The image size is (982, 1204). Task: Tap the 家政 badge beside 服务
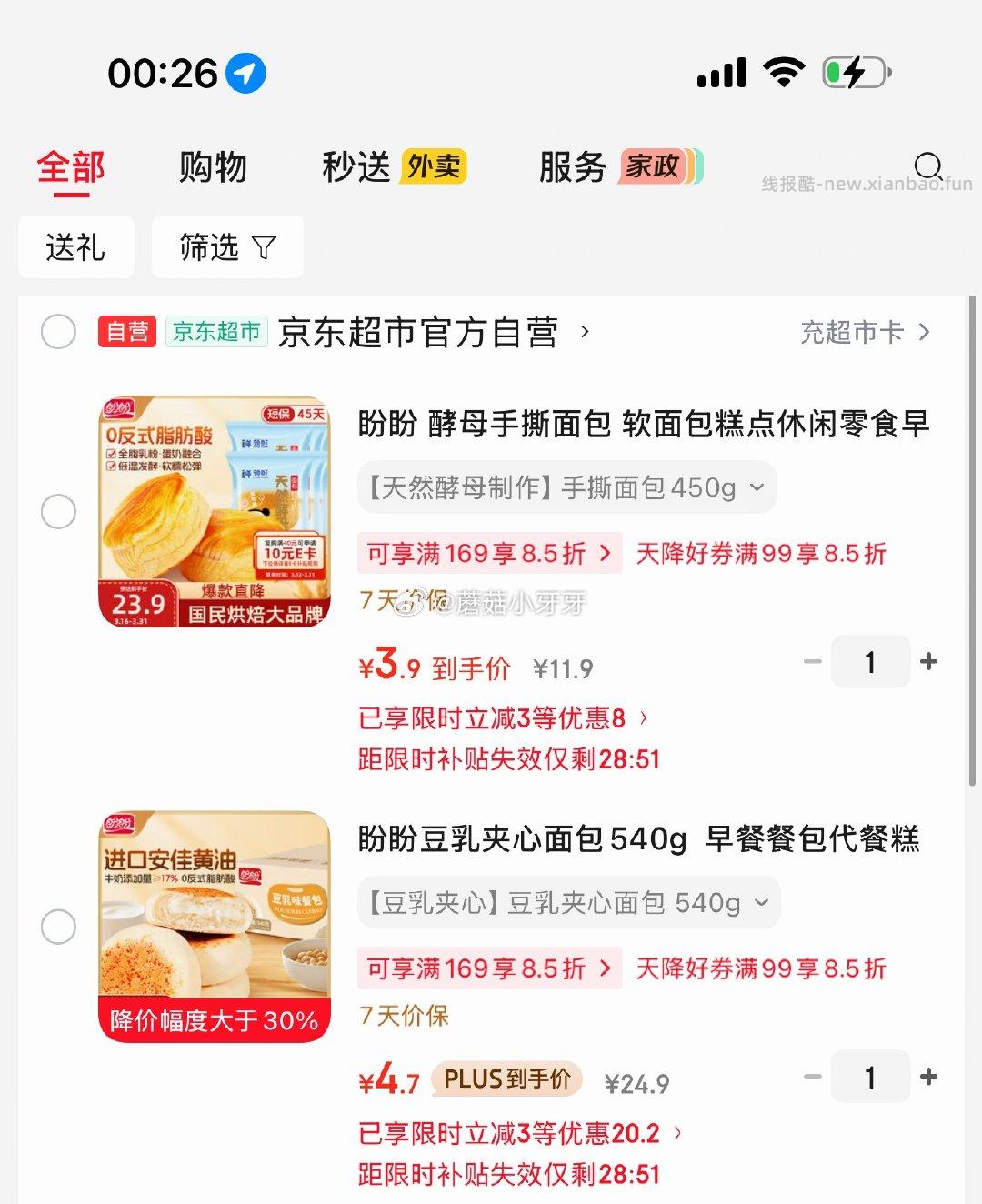[658, 166]
